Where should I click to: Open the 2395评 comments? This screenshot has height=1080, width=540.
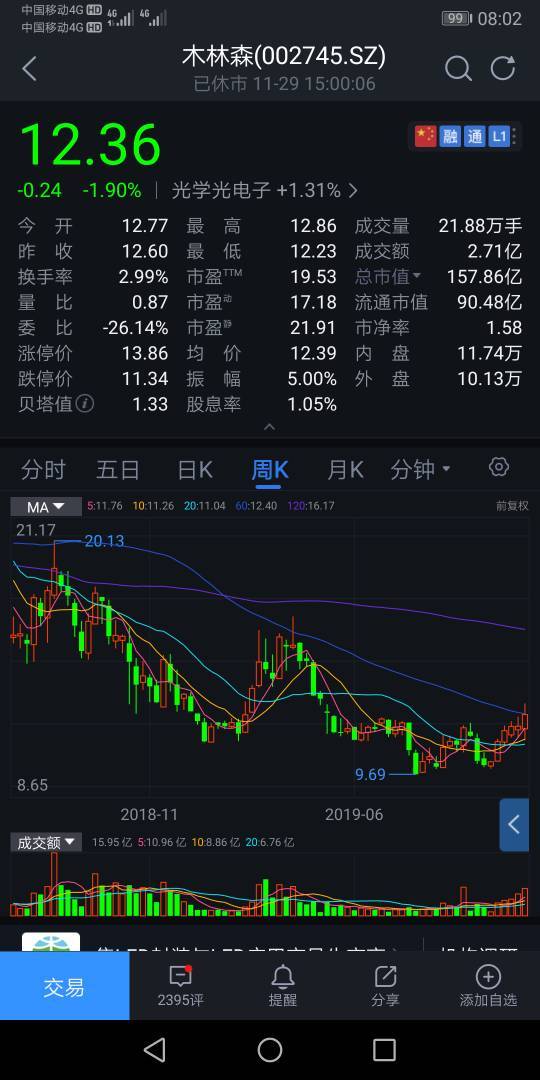(x=180, y=986)
